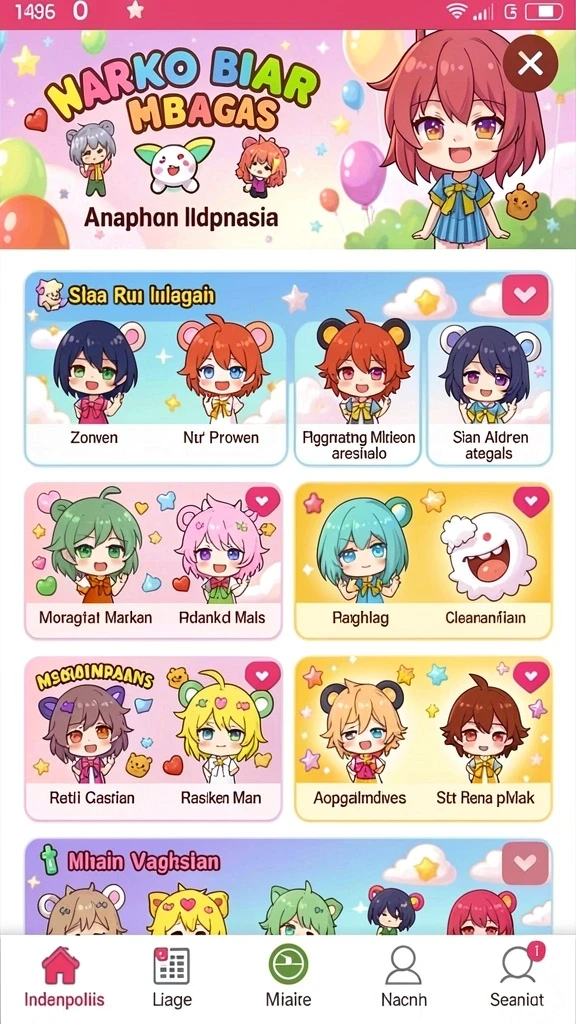
Task: Like the Mlrain Vaghsian section
Action: click(x=525, y=863)
